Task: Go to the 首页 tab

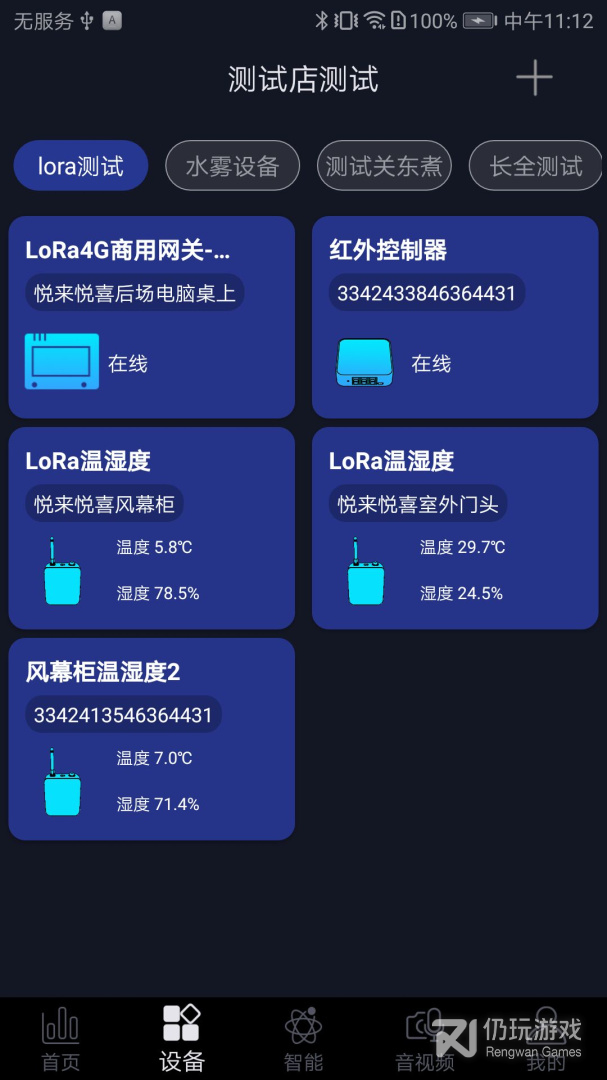Action: point(61,1039)
